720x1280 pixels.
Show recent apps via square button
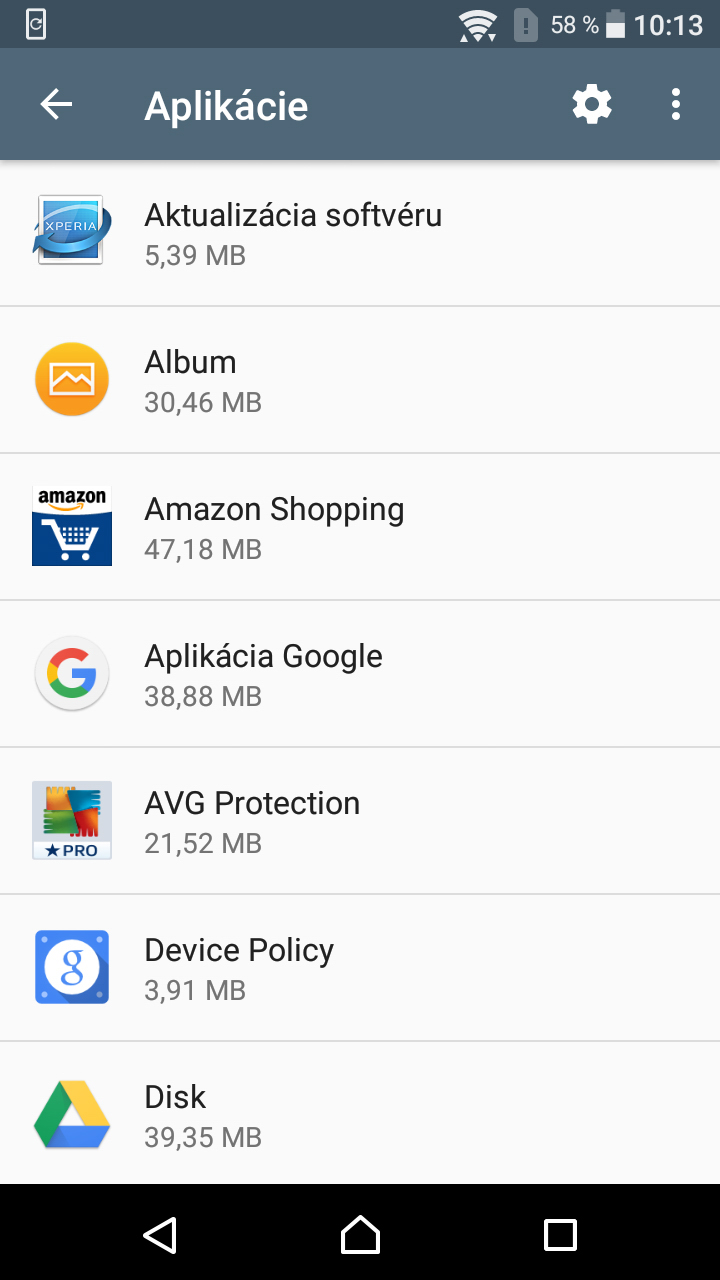coord(560,1234)
